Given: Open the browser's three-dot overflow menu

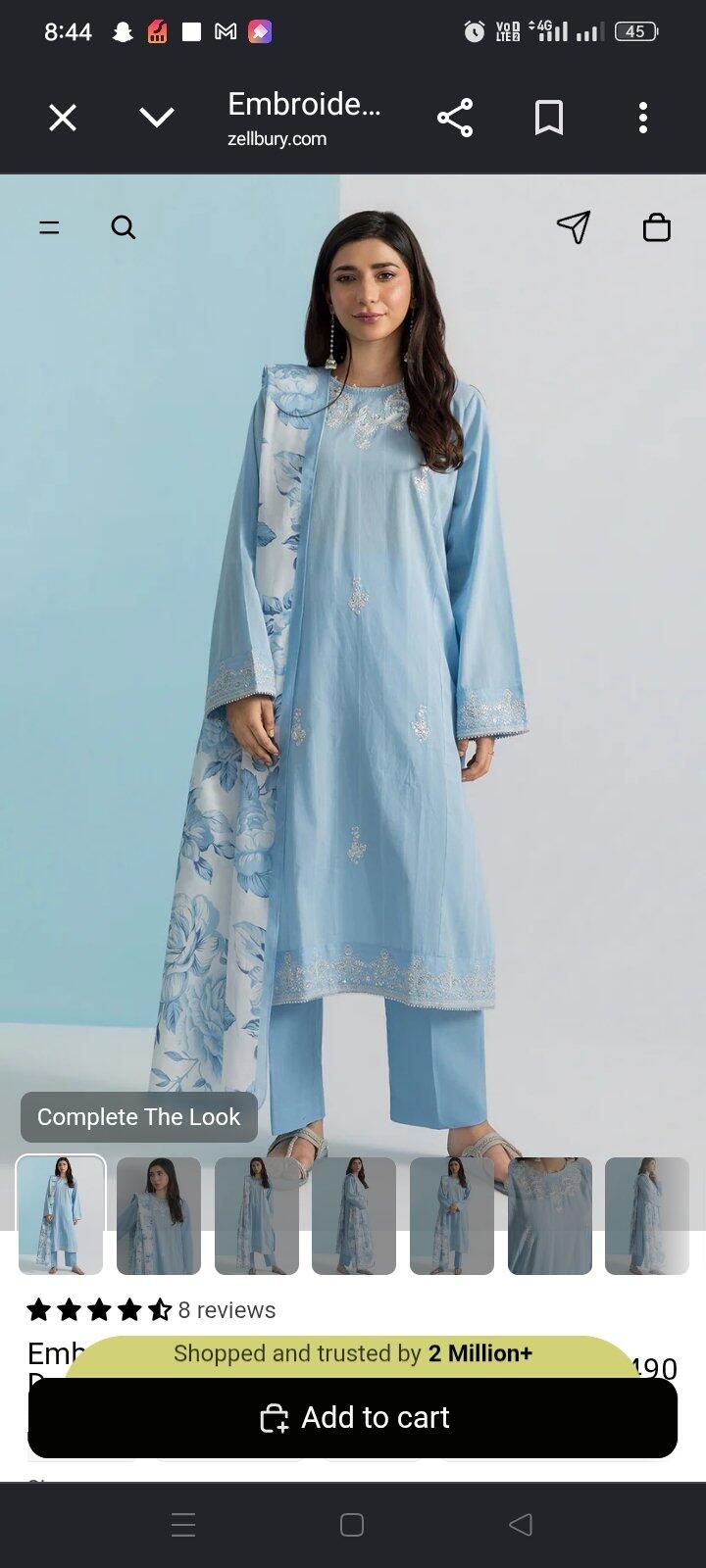Looking at the screenshot, I should [643, 118].
